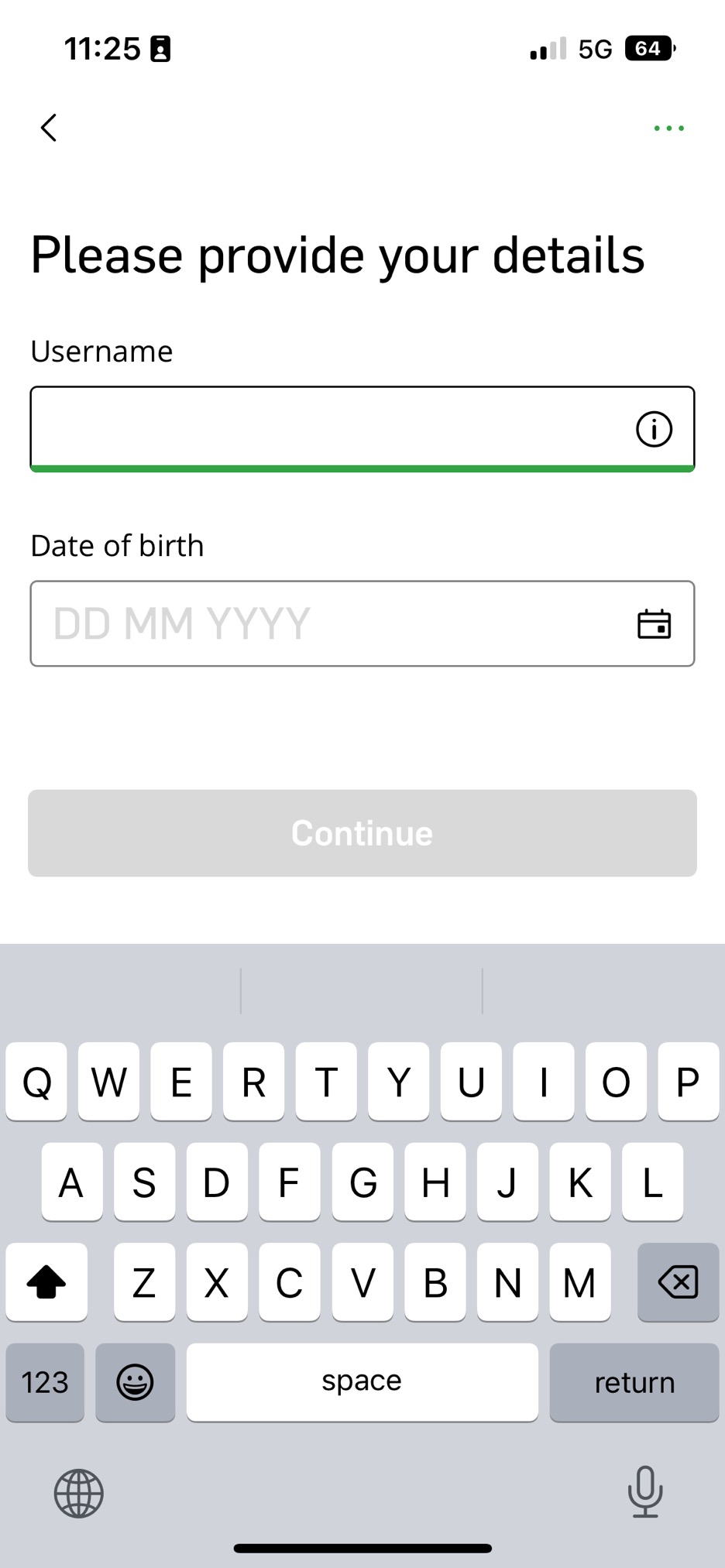Tap the return key
Screen dimensions: 725x1568
[x=634, y=1382]
